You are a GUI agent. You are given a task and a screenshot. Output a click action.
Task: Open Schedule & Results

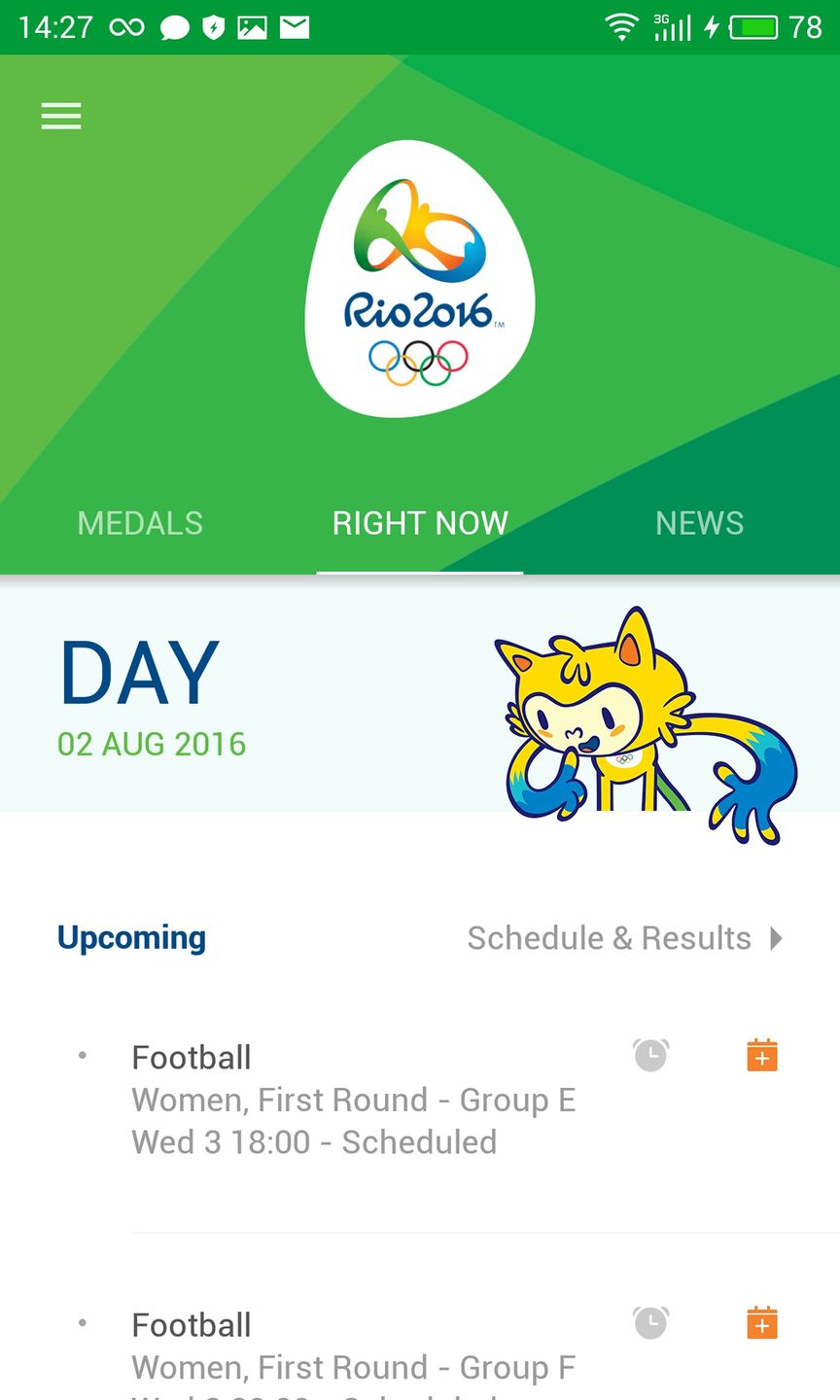pyautogui.click(x=624, y=938)
